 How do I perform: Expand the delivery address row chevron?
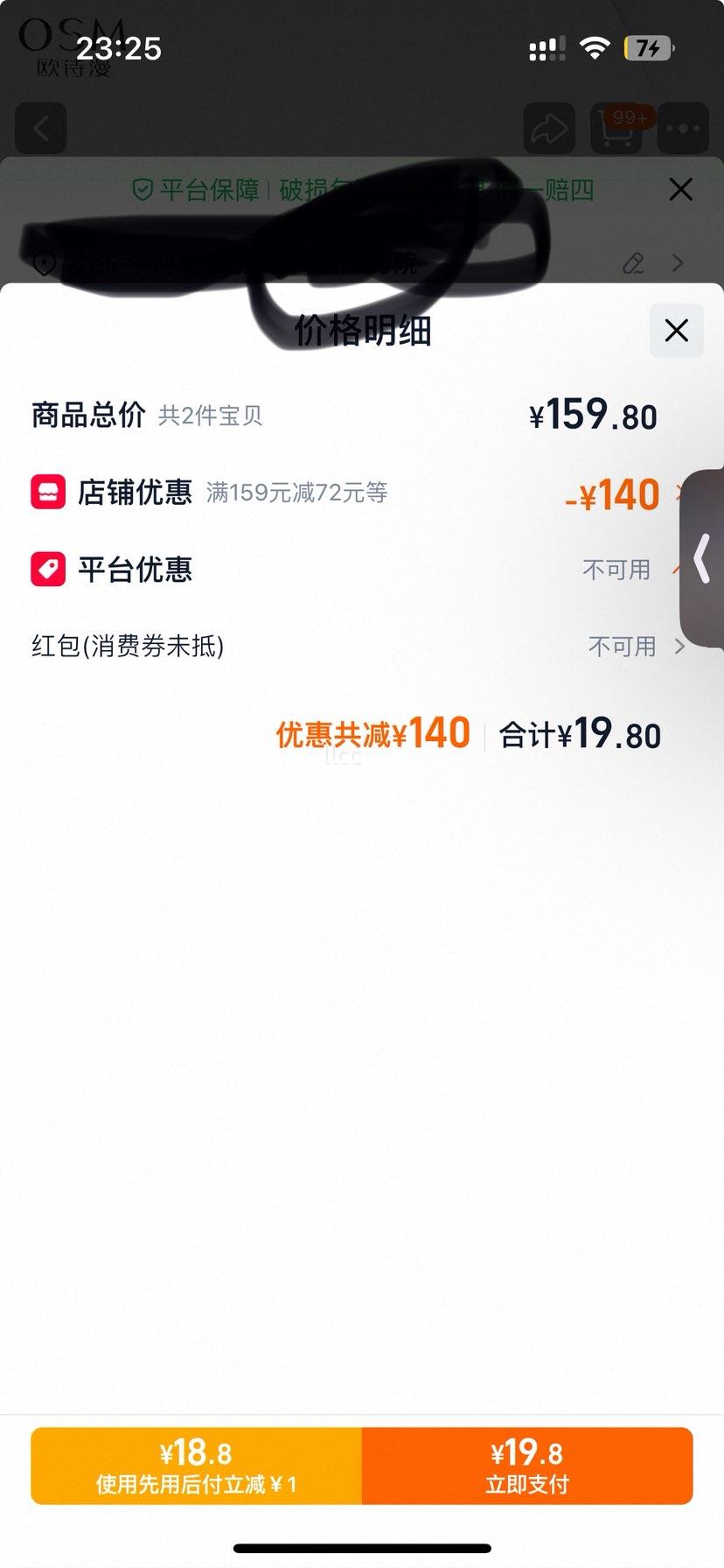tap(678, 263)
